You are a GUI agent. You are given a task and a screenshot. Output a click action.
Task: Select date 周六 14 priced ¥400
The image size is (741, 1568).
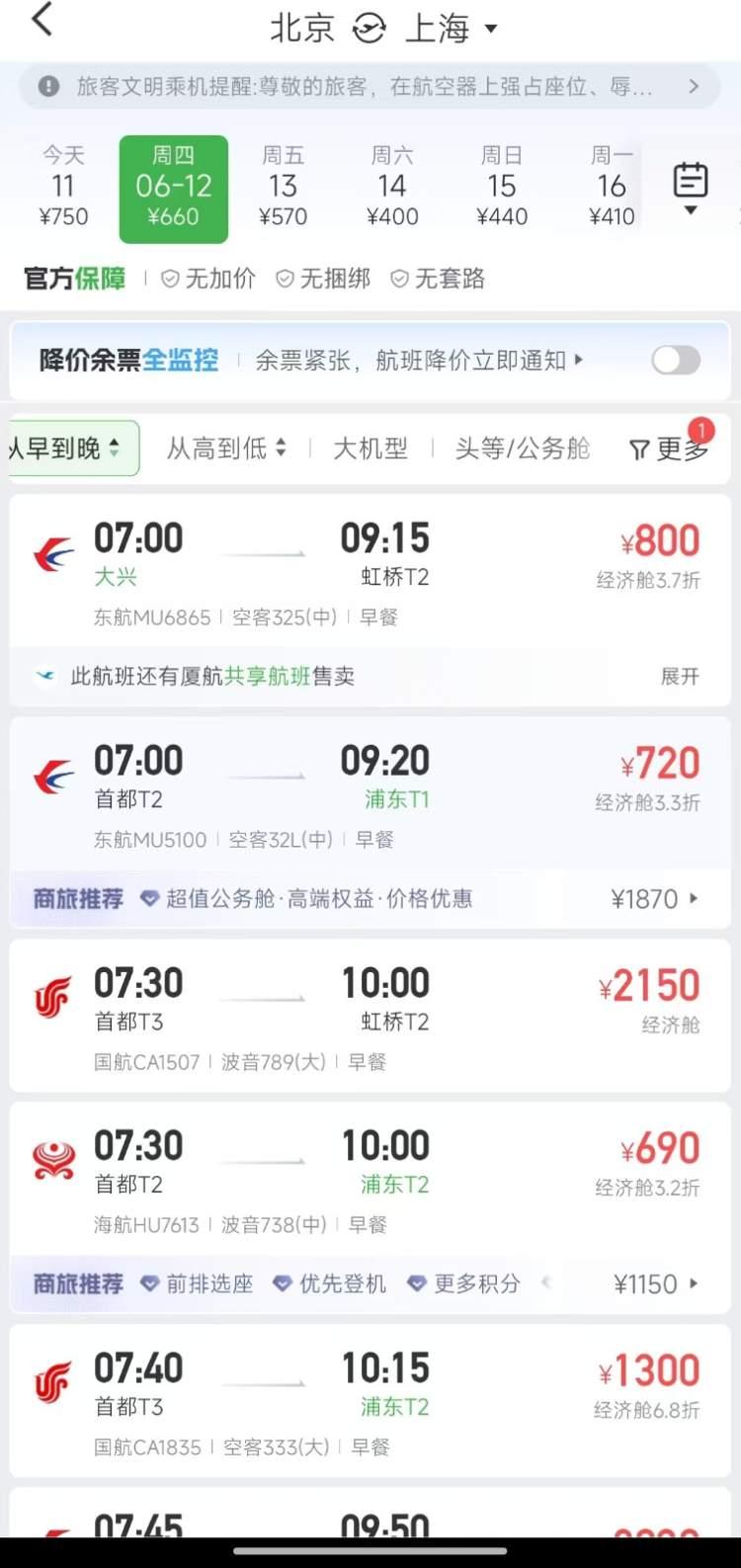392,188
